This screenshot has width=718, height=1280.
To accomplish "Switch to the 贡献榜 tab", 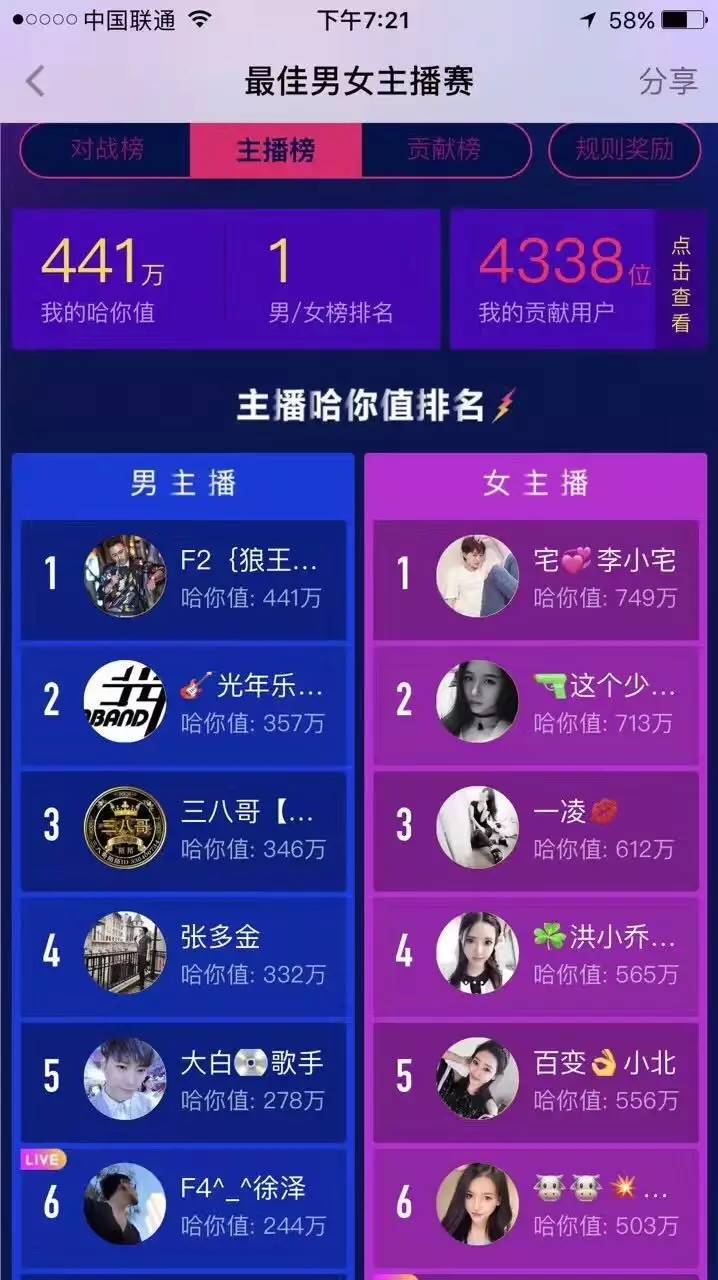I will coord(444,150).
